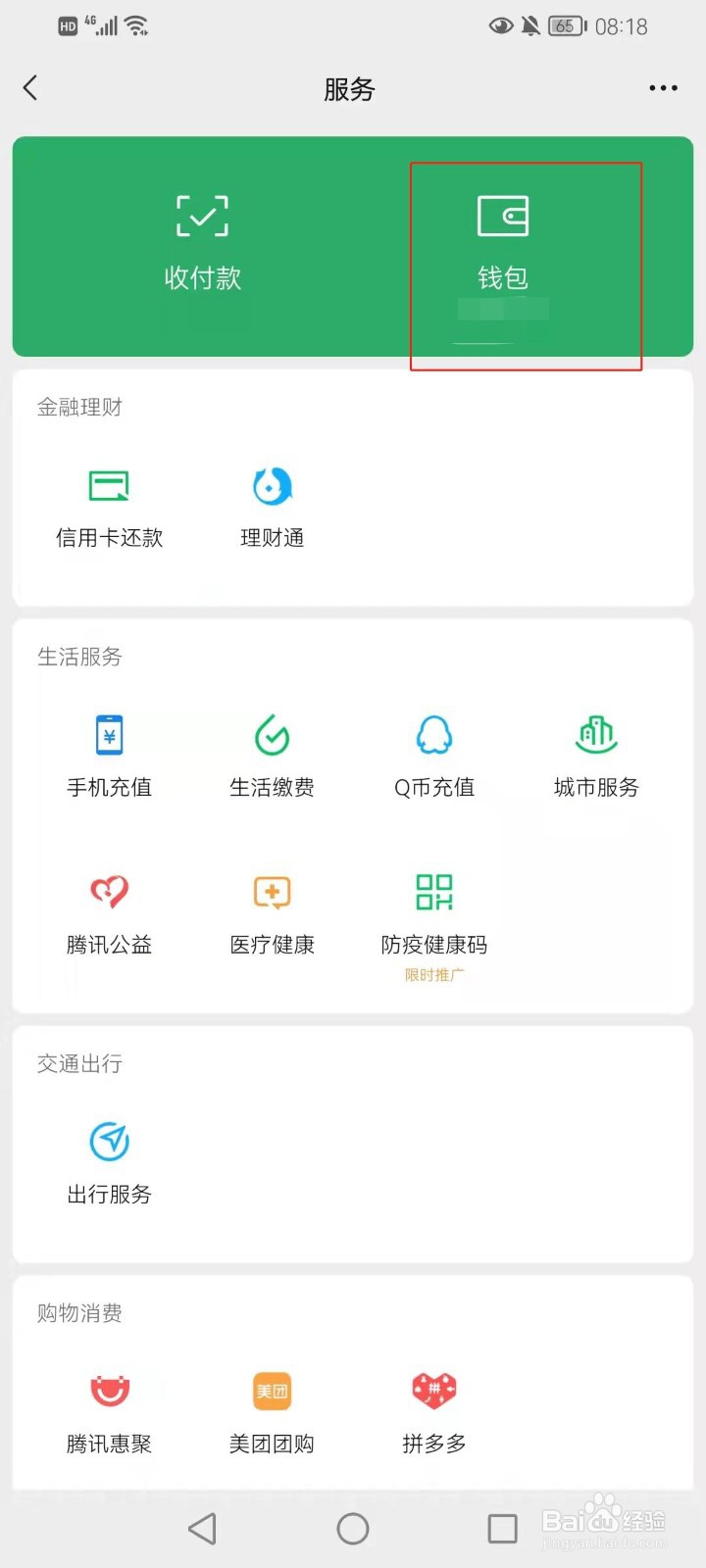Open 城市服务 city services
The image size is (706, 1568).
[x=596, y=757]
